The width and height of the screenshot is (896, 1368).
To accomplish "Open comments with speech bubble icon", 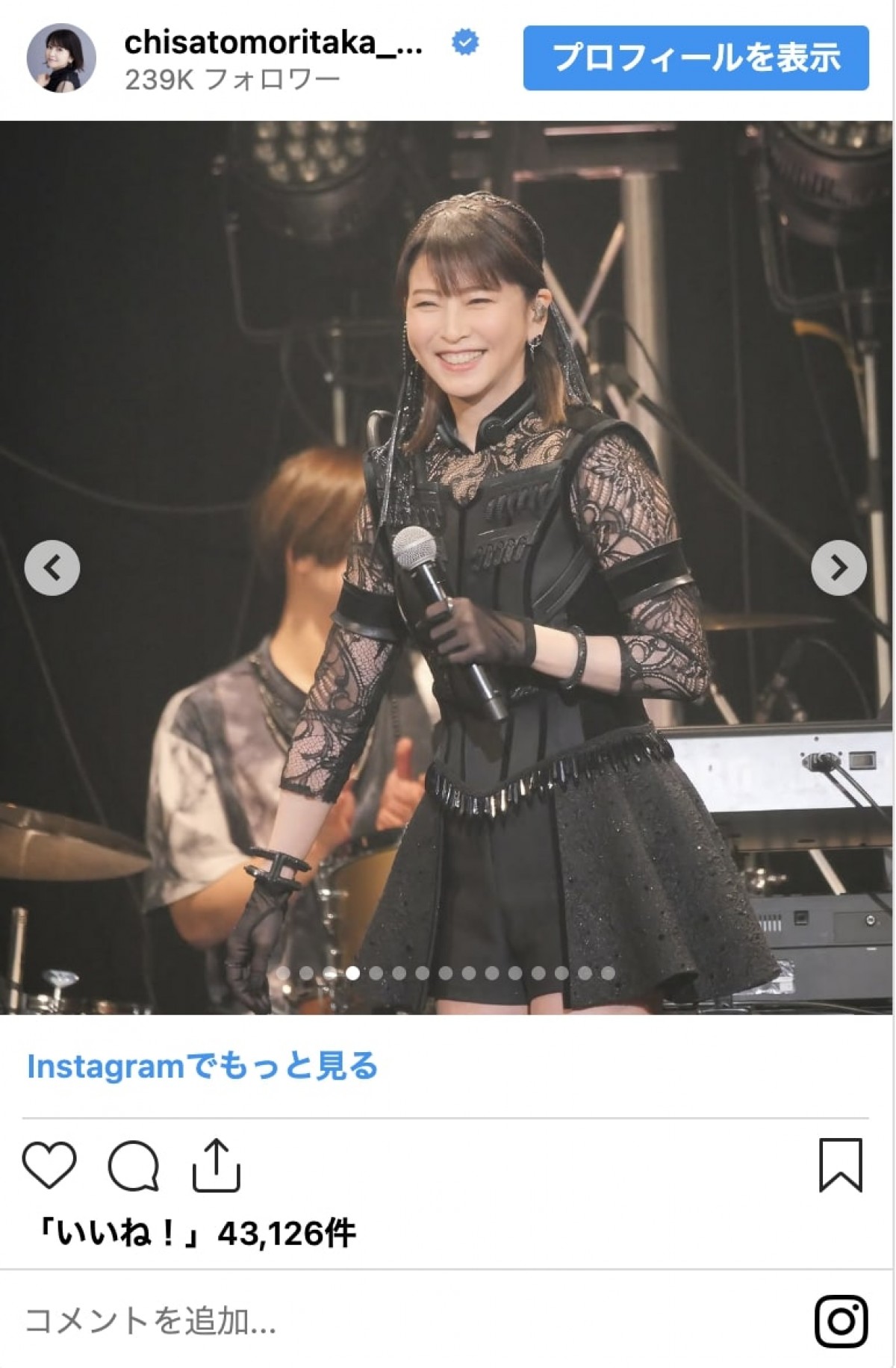I will pos(134,1165).
